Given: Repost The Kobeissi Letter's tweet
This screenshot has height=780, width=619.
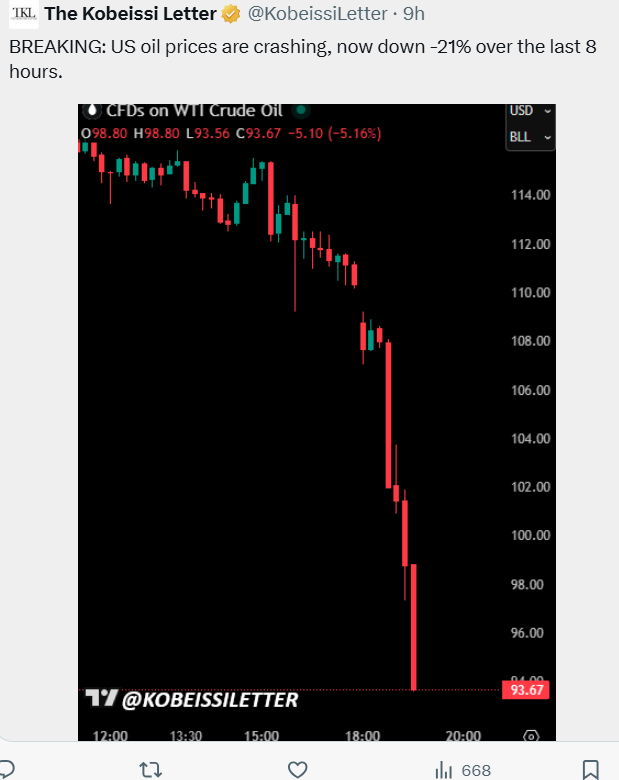Looking at the screenshot, I should (150, 770).
